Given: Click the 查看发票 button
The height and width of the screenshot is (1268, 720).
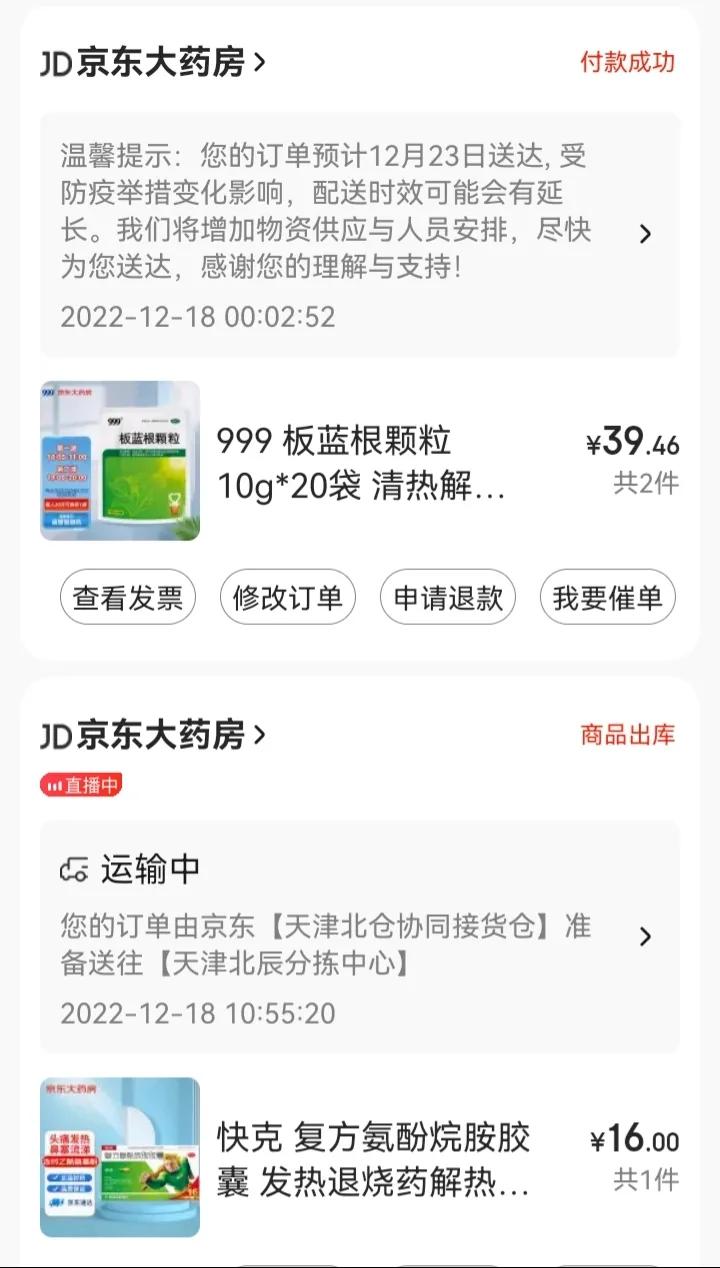Looking at the screenshot, I should [127, 596].
